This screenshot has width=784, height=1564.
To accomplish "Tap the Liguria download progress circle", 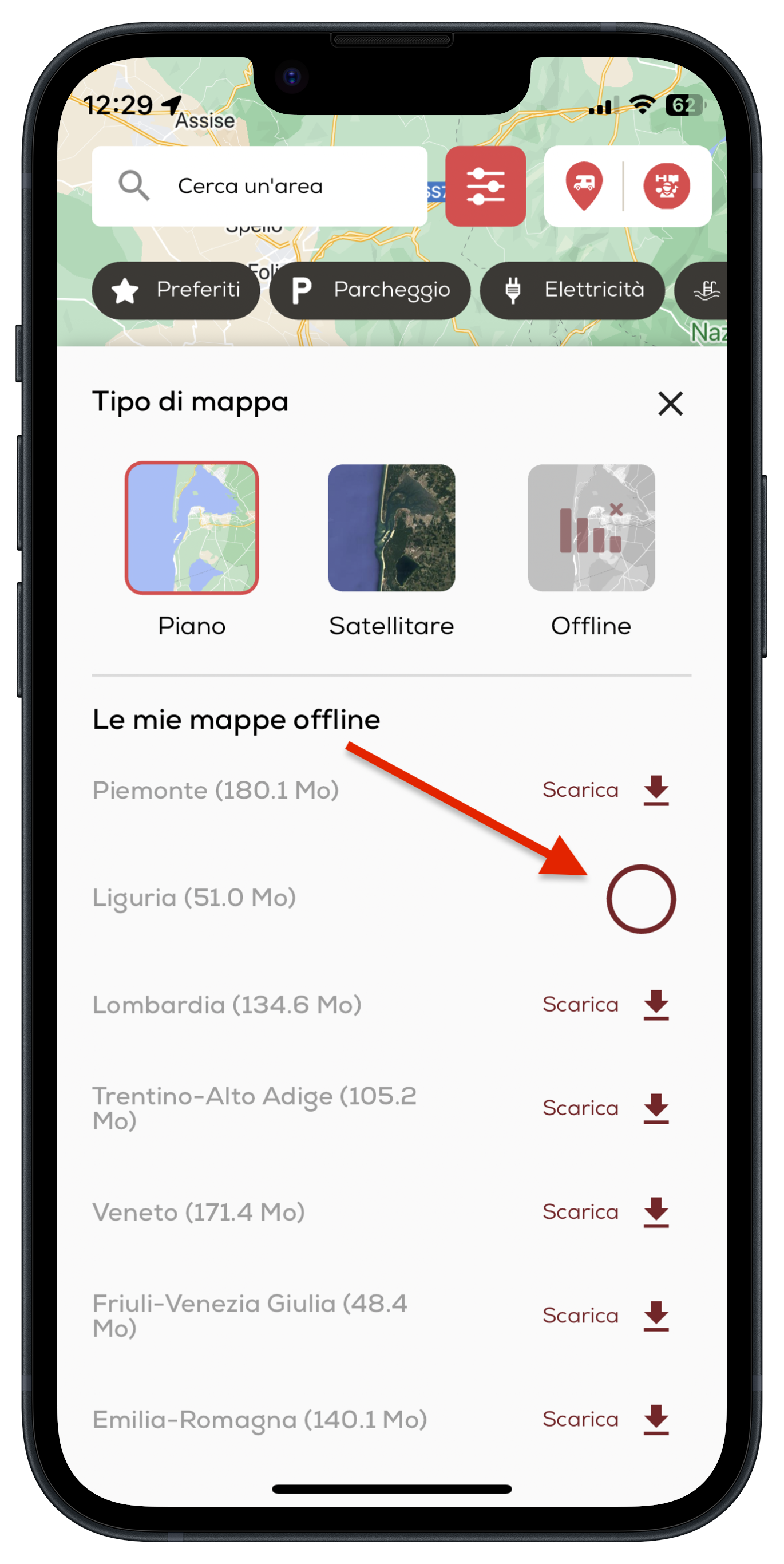I will [641, 899].
